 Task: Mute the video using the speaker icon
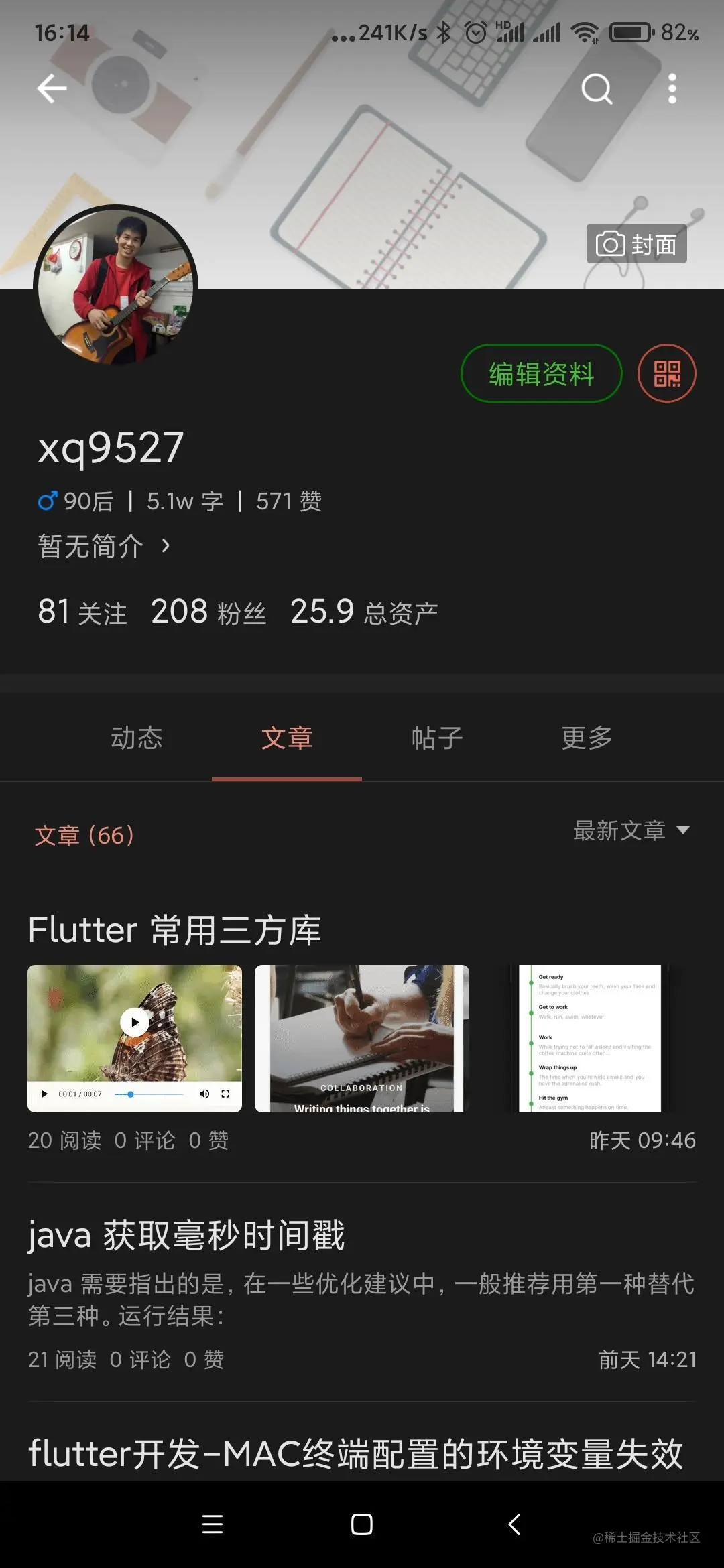tap(205, 1094)
